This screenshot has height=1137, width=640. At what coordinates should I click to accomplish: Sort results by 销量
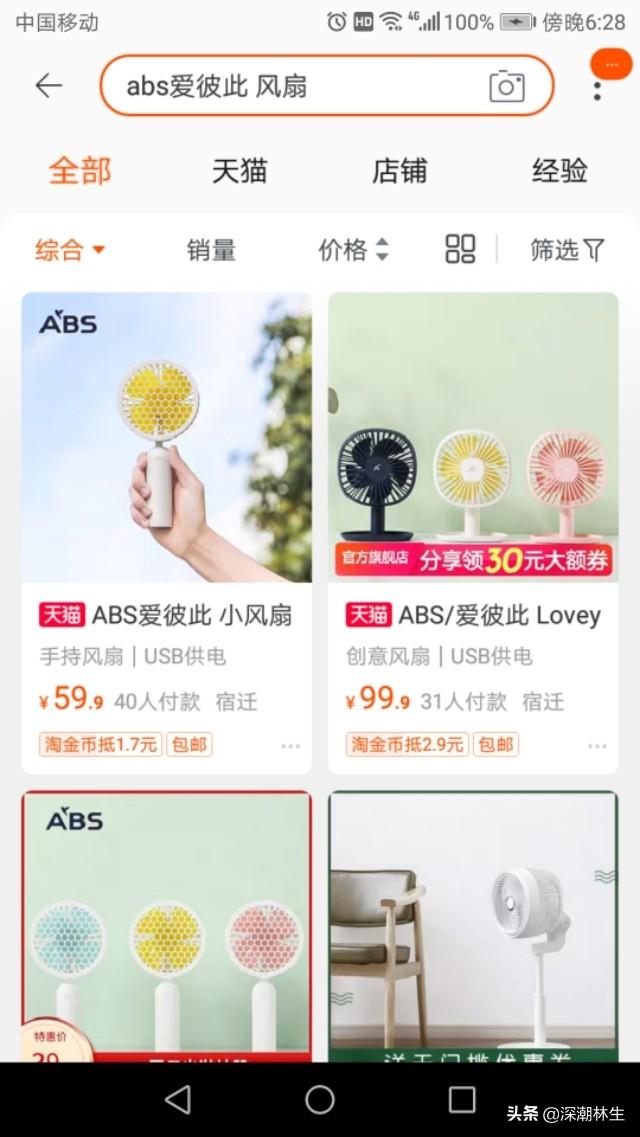coord(211,250)
